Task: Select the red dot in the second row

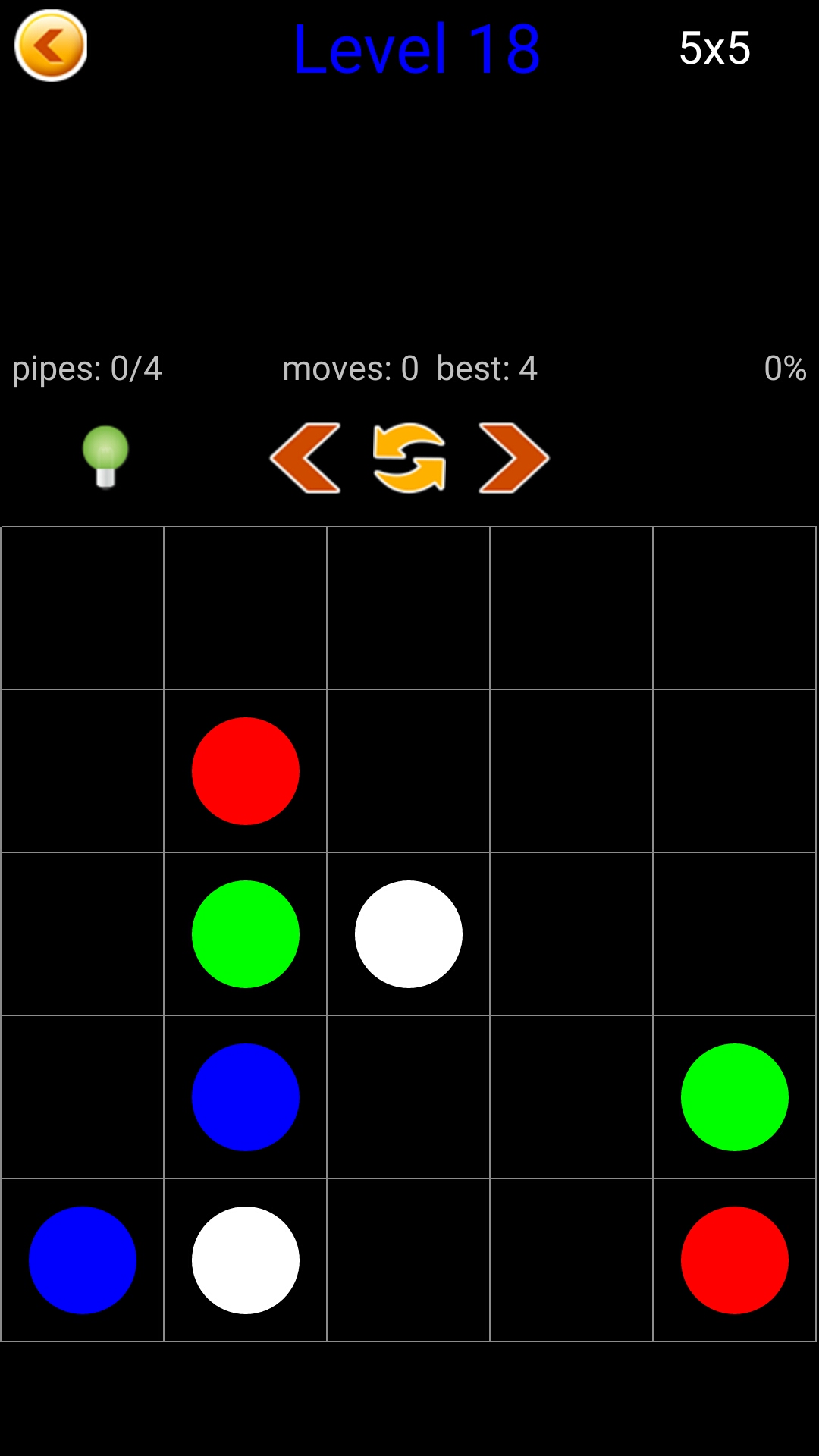Action: [246, 770]
